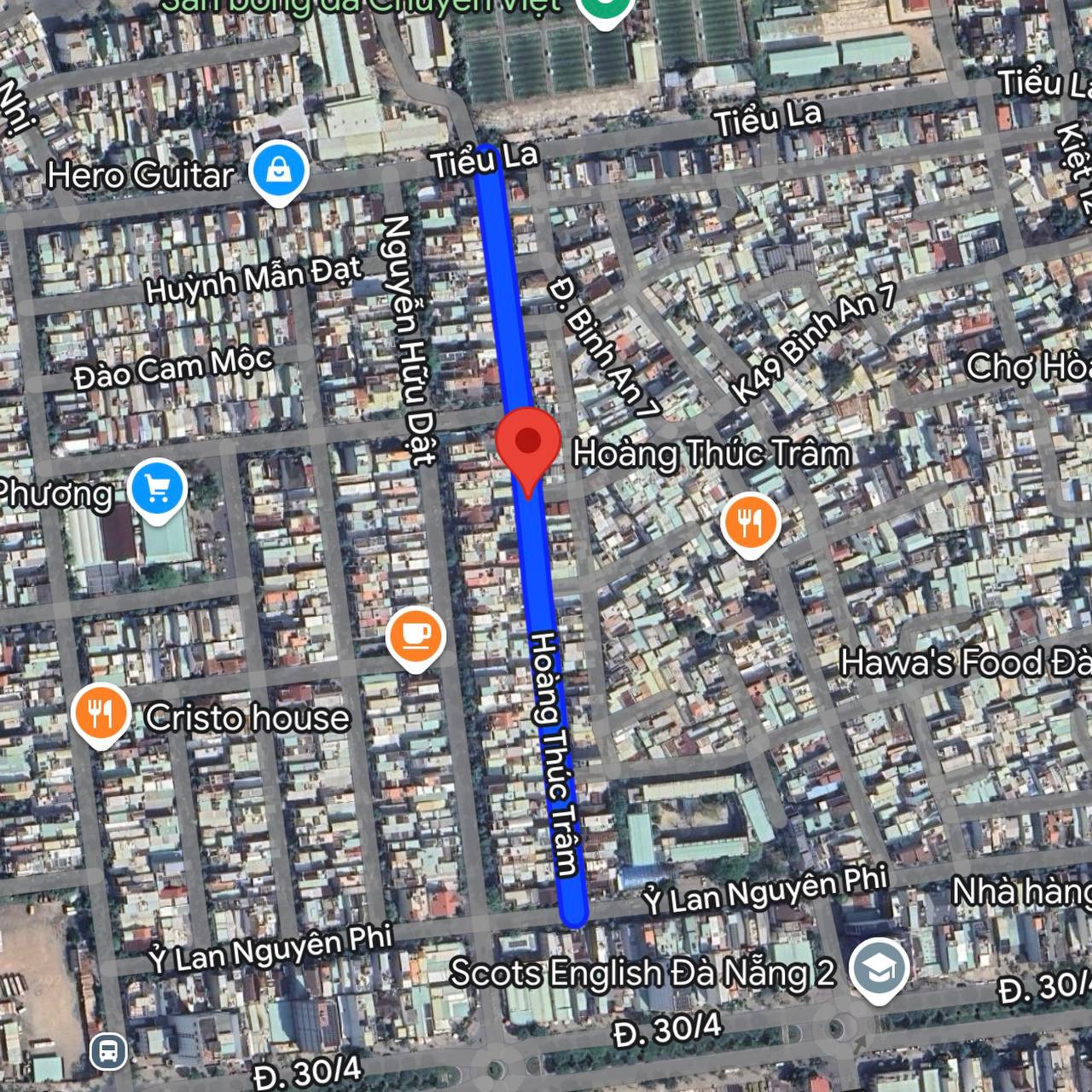1092x1092 pixels.
Task: Open the restaurant marker above Hawa's Food
Action: (750, 522)
